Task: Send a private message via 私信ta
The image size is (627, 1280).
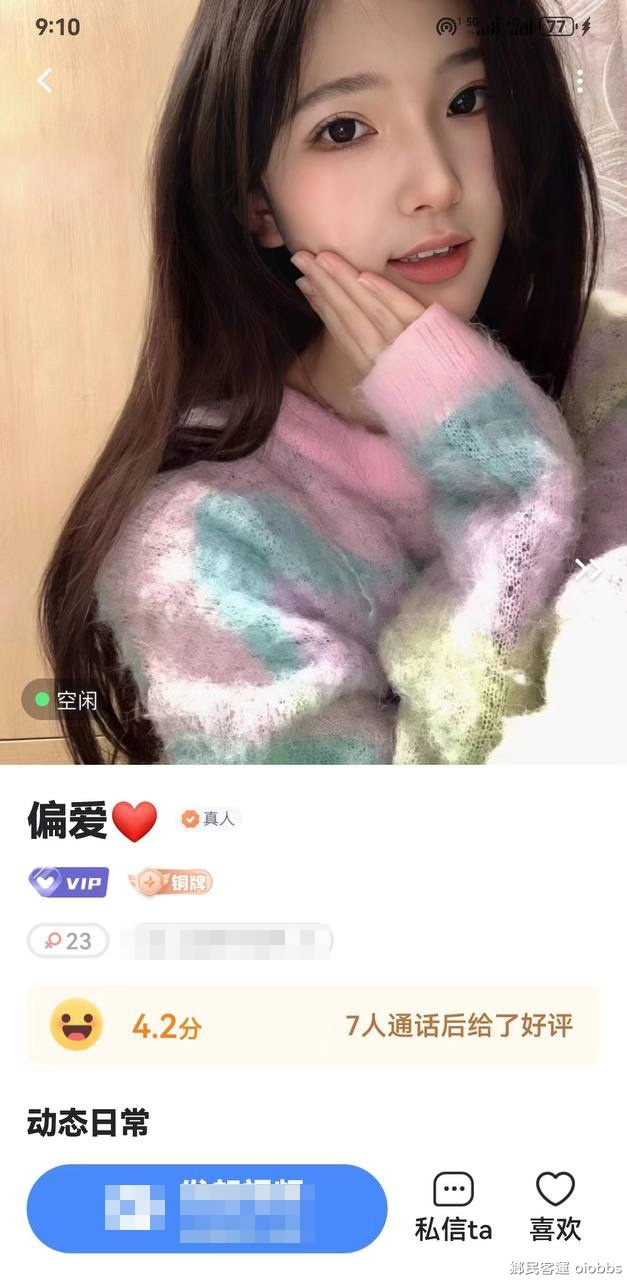Action: pyautogui.click(x=453, y=1207)
